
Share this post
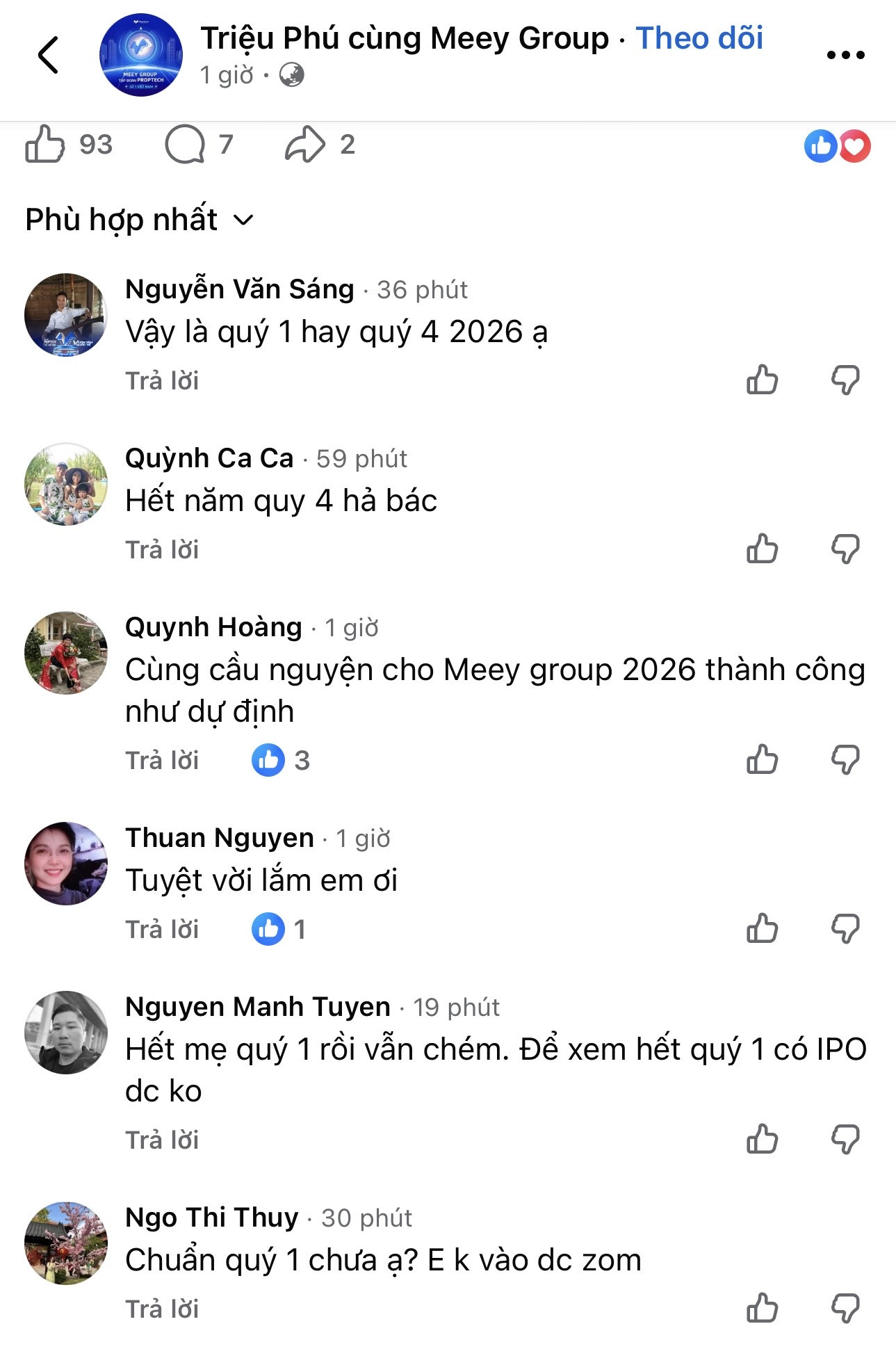(305, 145)
